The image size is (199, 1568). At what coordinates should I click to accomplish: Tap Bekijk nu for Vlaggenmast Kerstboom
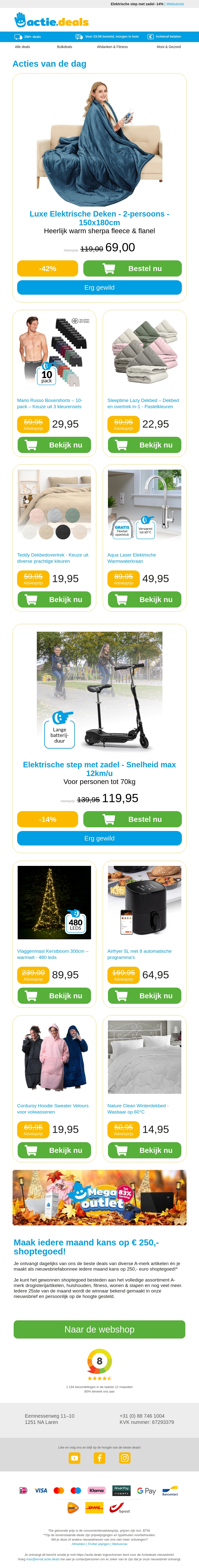click(54, 996)
